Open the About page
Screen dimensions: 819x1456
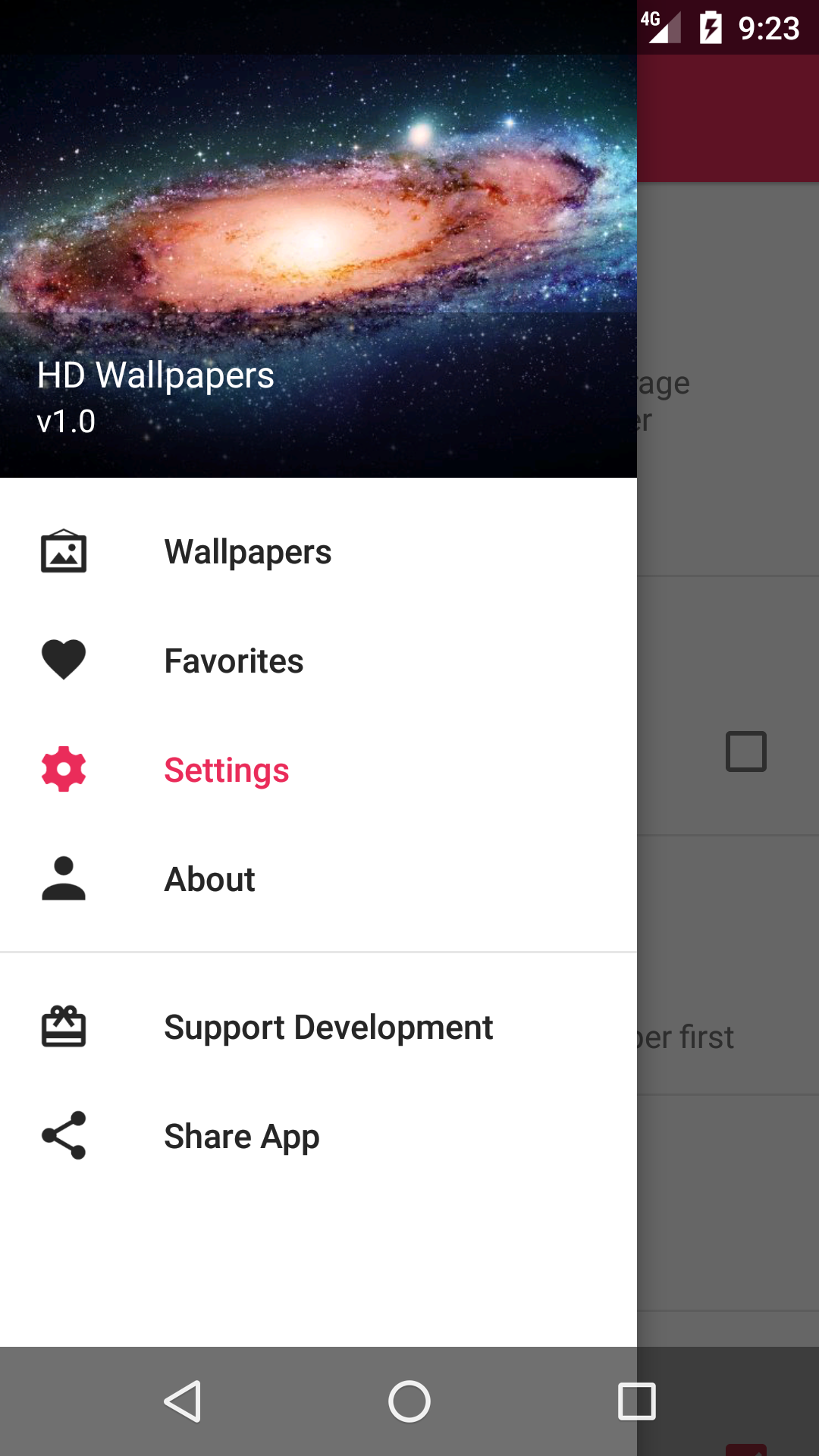[x=318, y=880]
